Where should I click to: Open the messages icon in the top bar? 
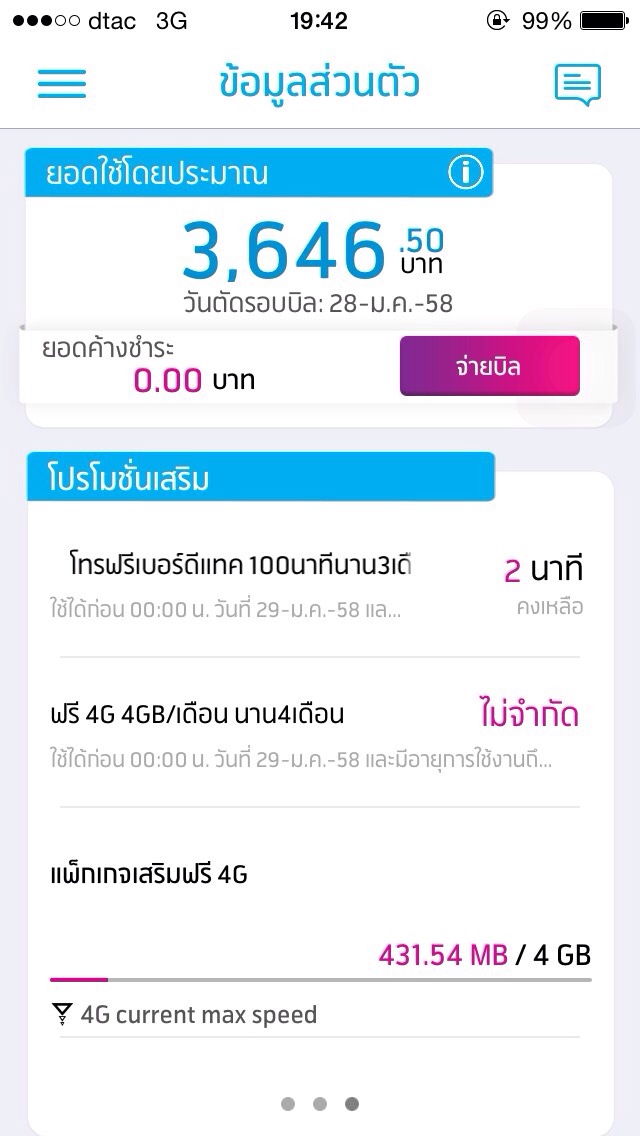coord(577,84)
